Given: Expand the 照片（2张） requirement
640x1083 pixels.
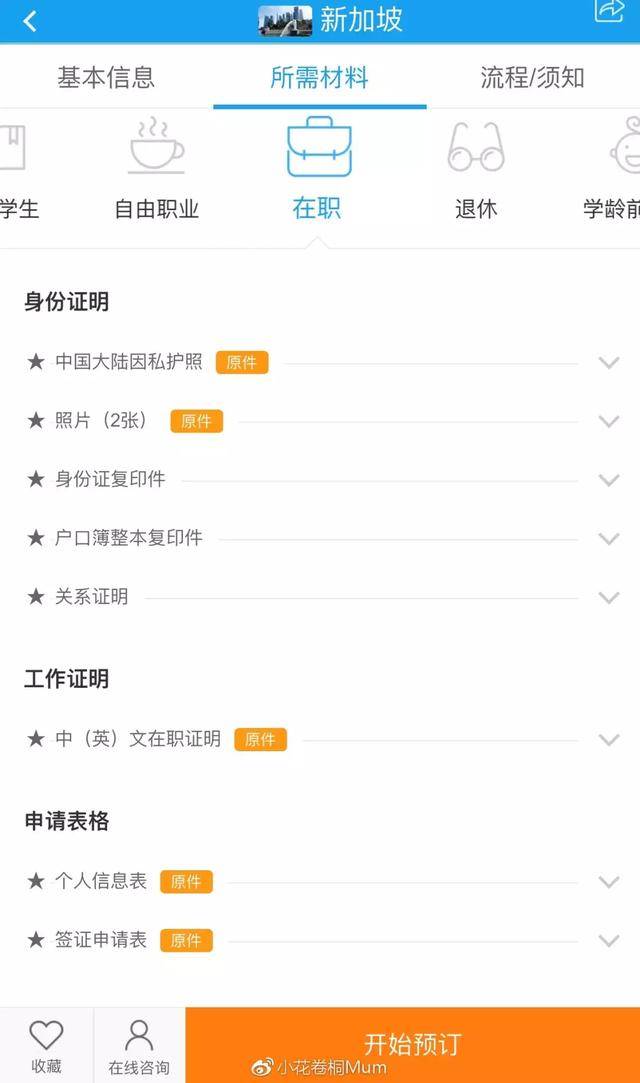Looking at the screenshot, I should [608, 421].
